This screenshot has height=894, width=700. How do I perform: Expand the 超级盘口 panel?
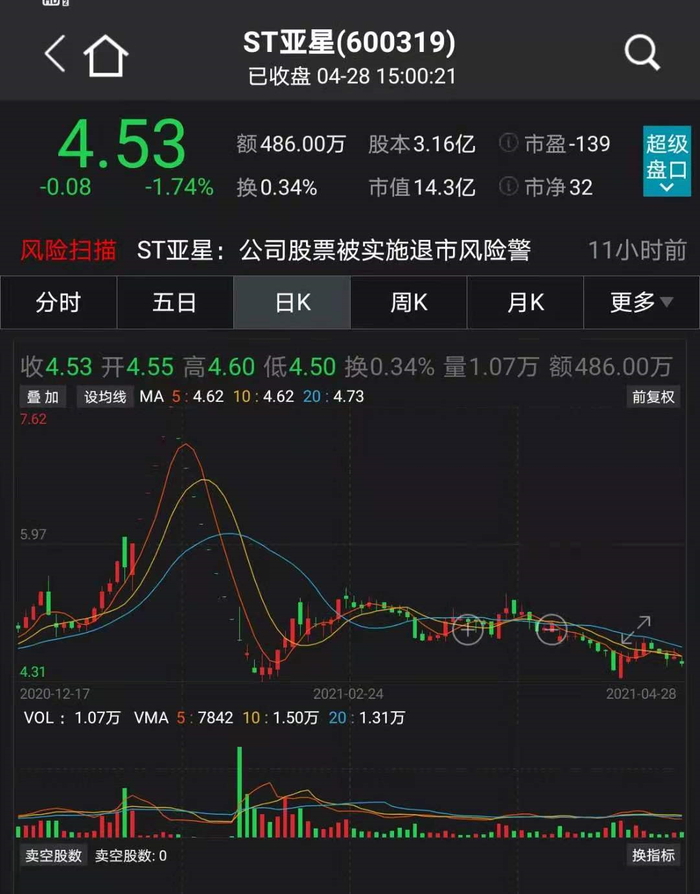[x=666, y=161]
